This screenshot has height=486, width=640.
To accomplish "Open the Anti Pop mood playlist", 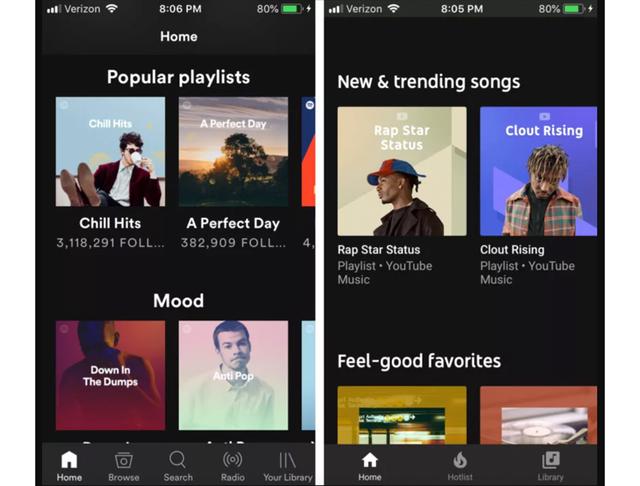I will coord(233,375).
